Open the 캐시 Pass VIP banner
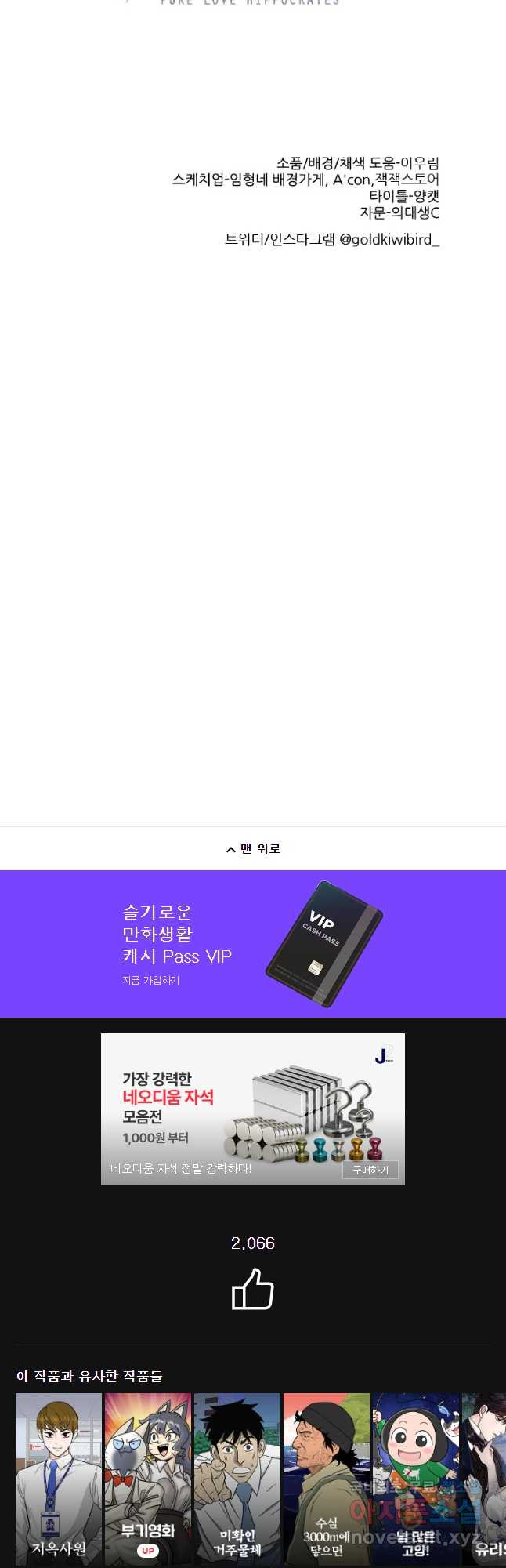Image resolution: width=506 pixels, height=1568 pixels. (x=253, y=943)
